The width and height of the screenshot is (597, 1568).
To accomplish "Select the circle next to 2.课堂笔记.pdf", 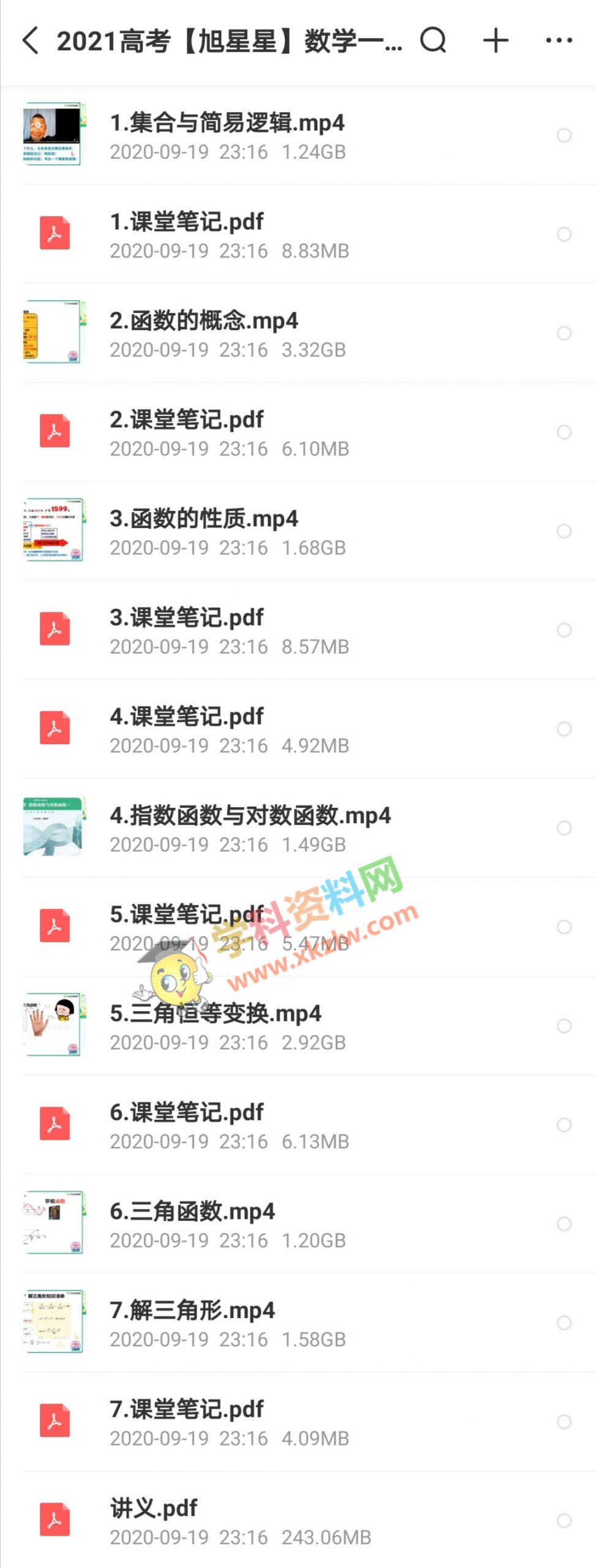I will (564, 432).
